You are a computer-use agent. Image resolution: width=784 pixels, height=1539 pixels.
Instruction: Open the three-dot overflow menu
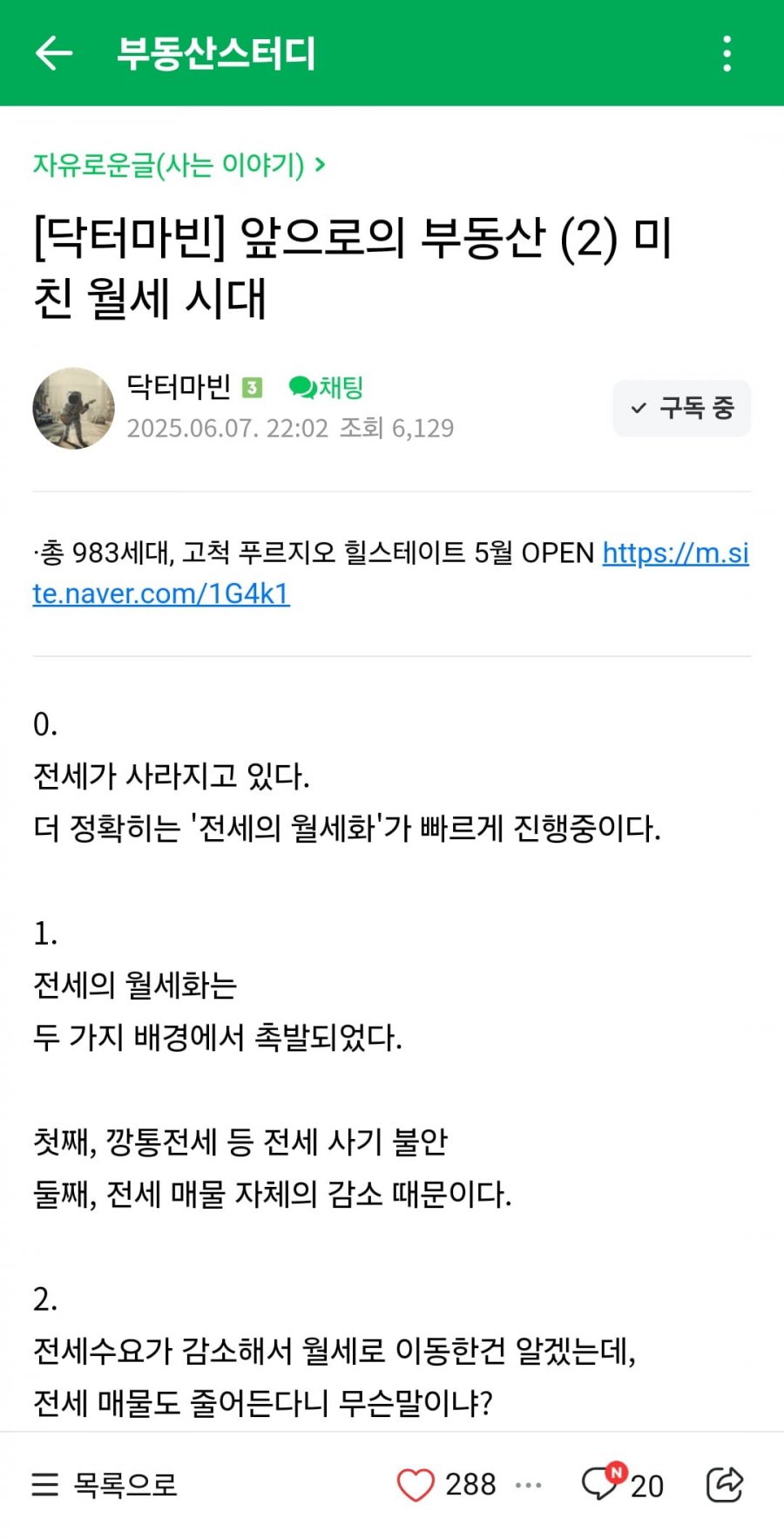coord(727,53)
